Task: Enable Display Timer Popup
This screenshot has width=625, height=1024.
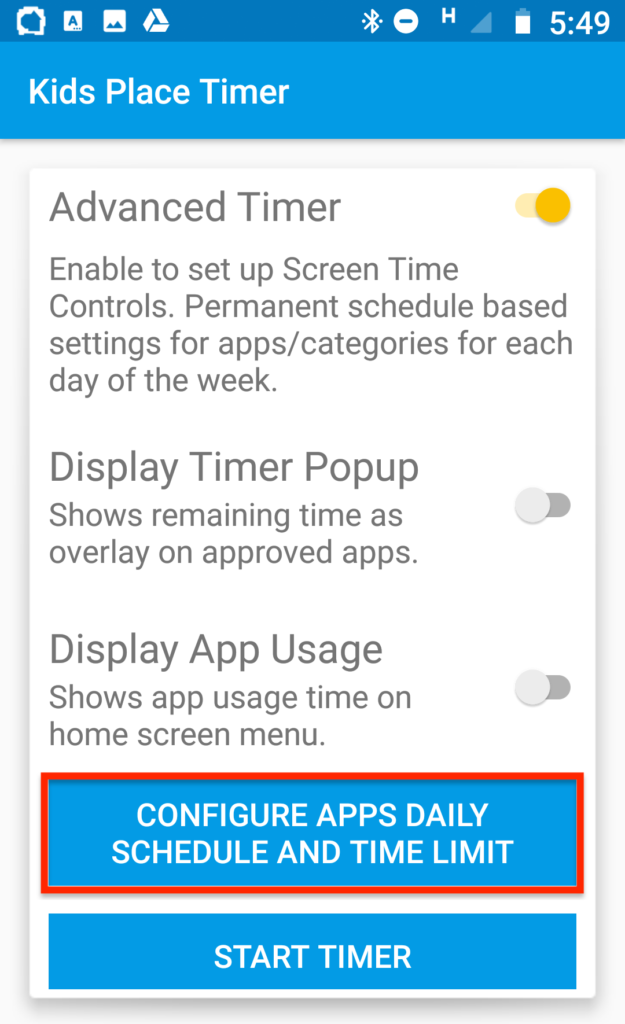Action: coord(543,505)
